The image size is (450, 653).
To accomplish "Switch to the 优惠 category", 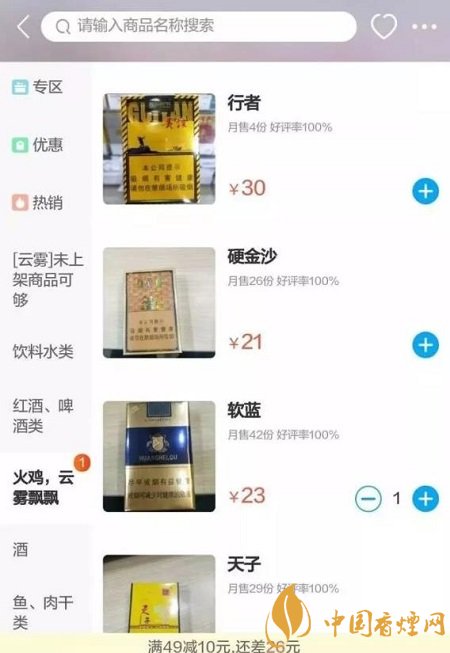I will click(37, 145).
